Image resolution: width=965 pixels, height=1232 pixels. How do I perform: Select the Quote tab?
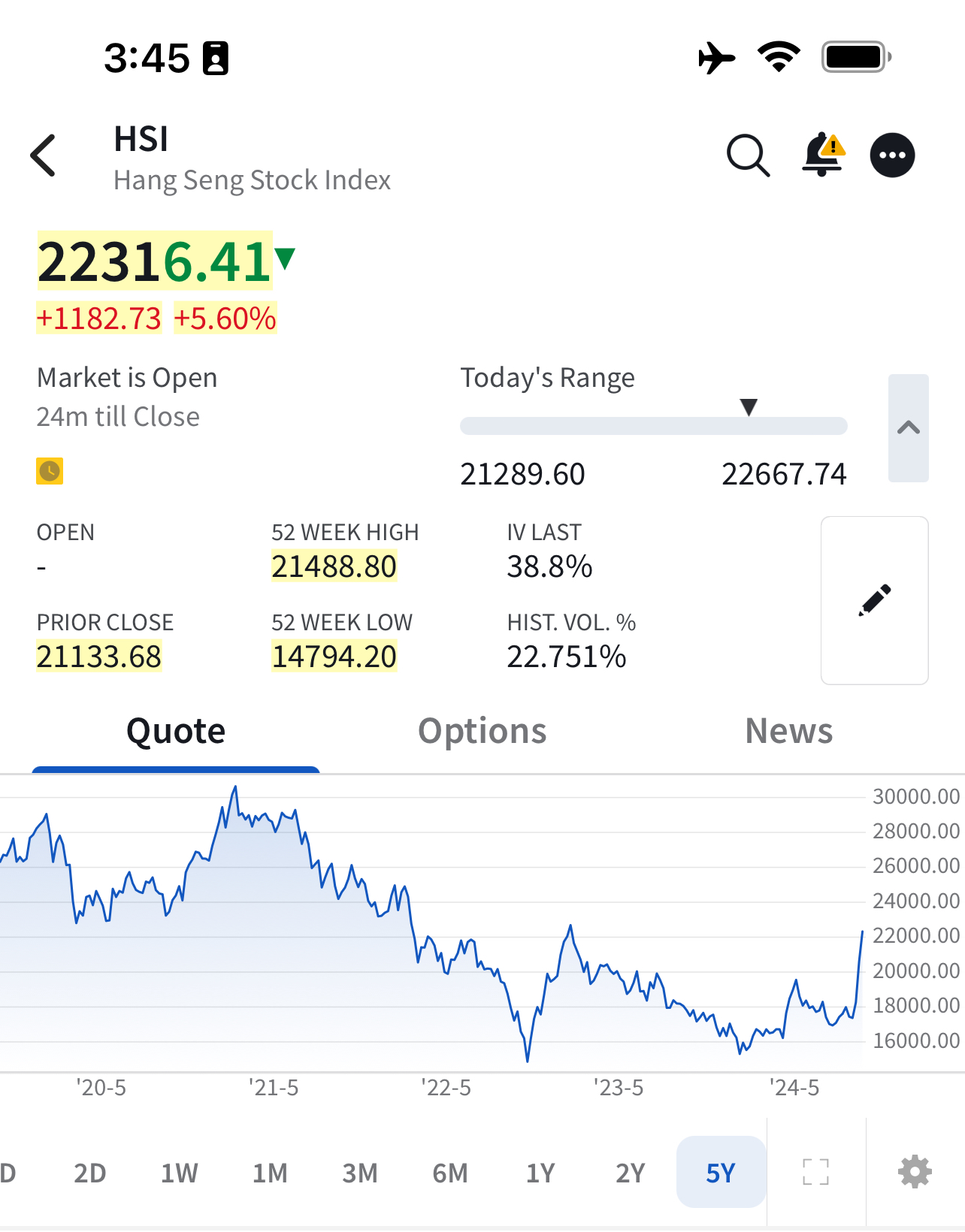(x=176, y=731)
